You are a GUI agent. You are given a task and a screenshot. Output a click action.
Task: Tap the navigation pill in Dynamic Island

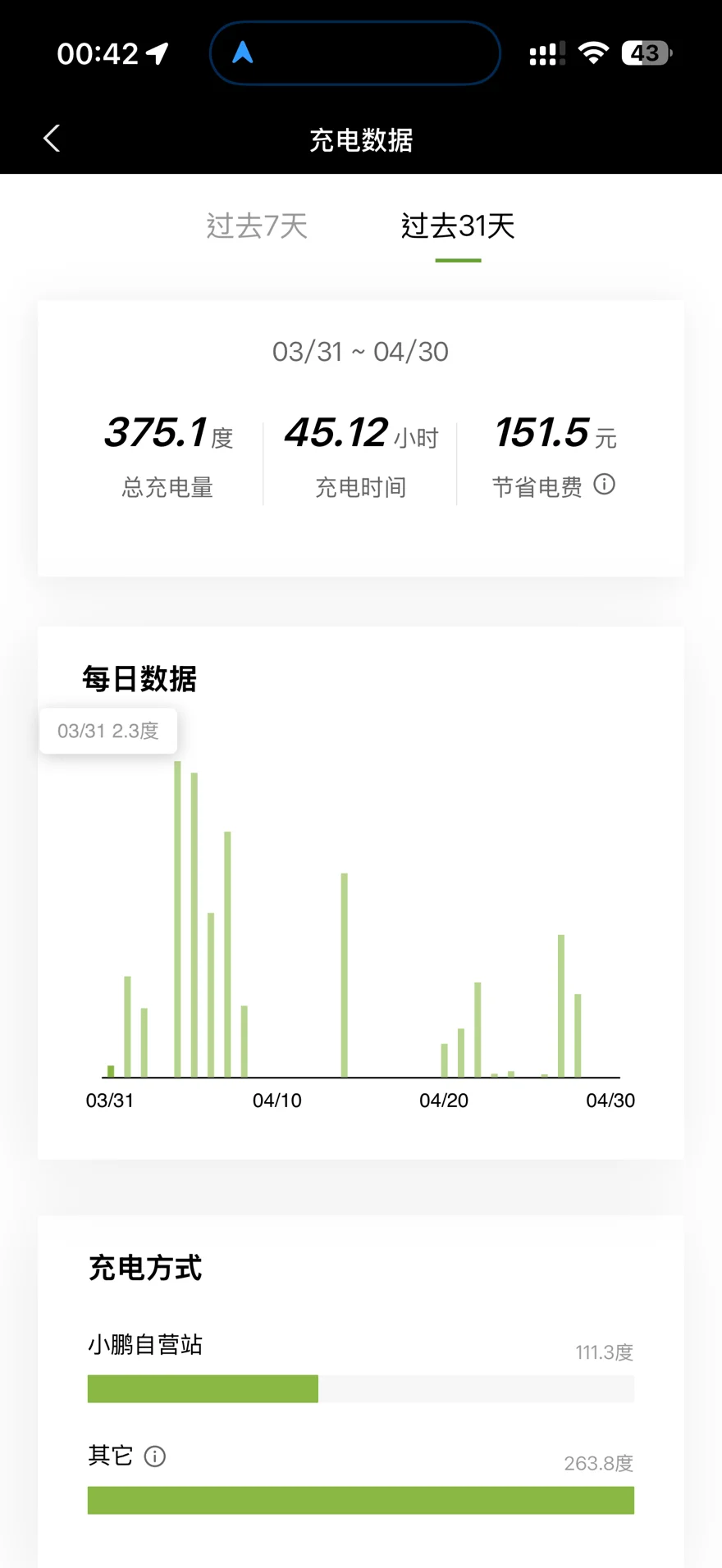click(x=355, y=53)
